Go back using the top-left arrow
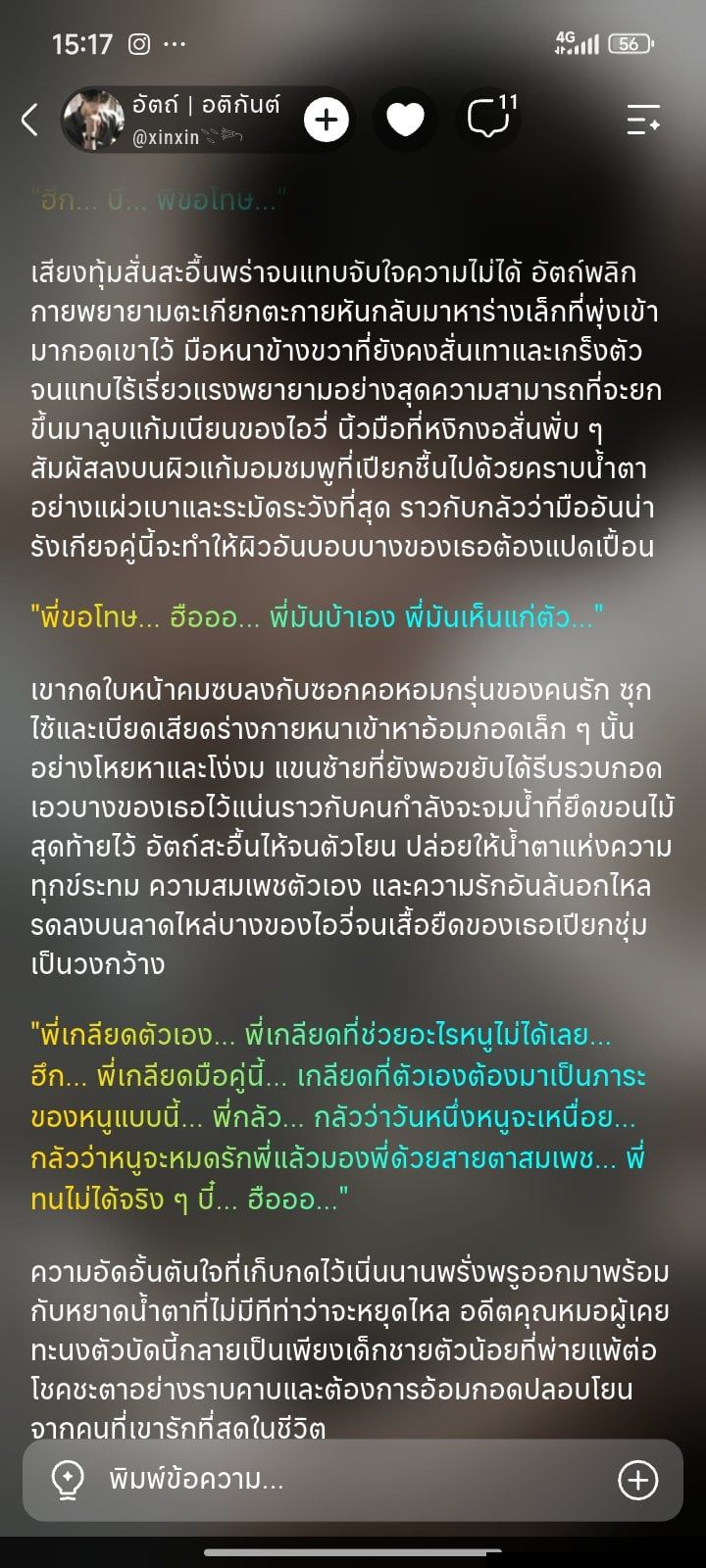Image resolution: width=706 pixels, height=1568 pixels. tap(29, 120)
